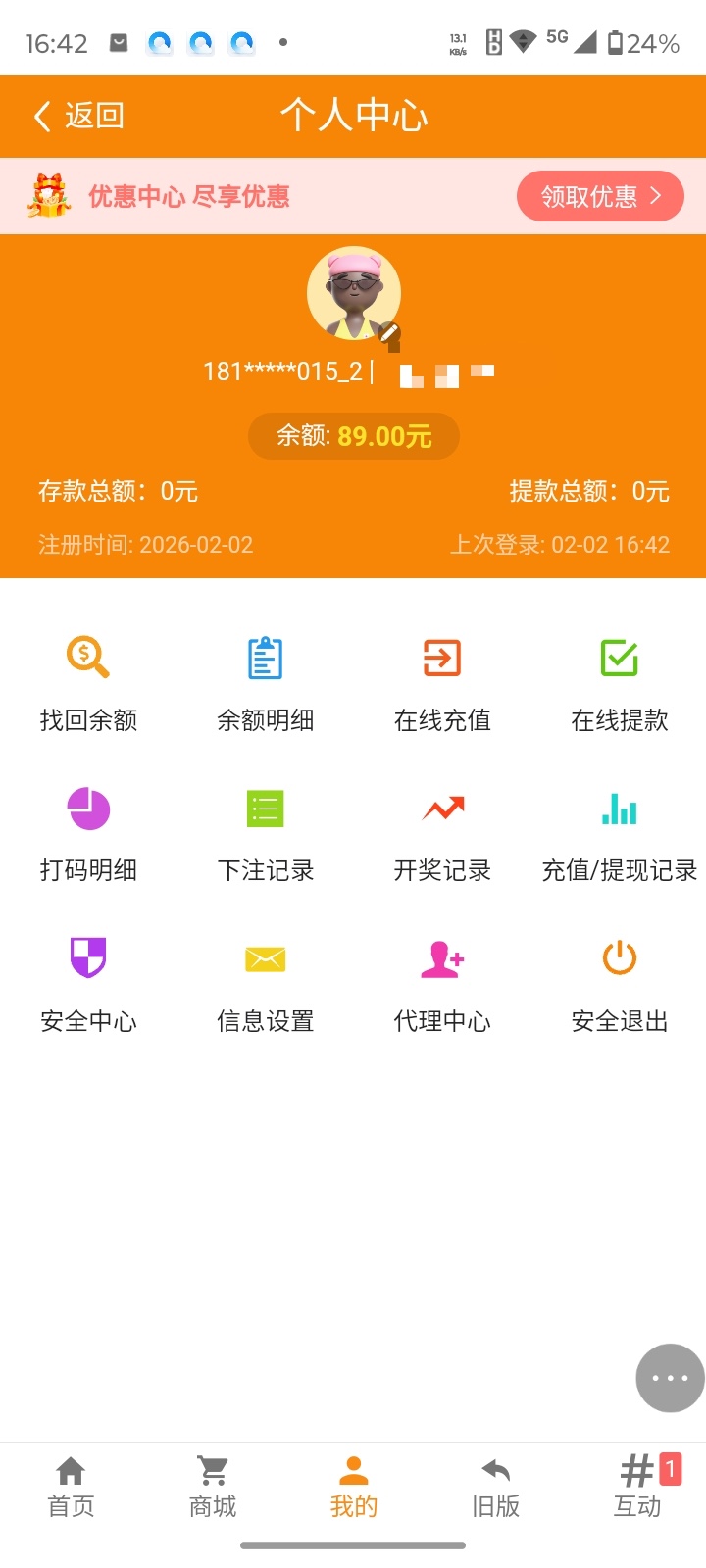
Task: Switch to the 首页 tab
Action: [x=71, y=1488]
